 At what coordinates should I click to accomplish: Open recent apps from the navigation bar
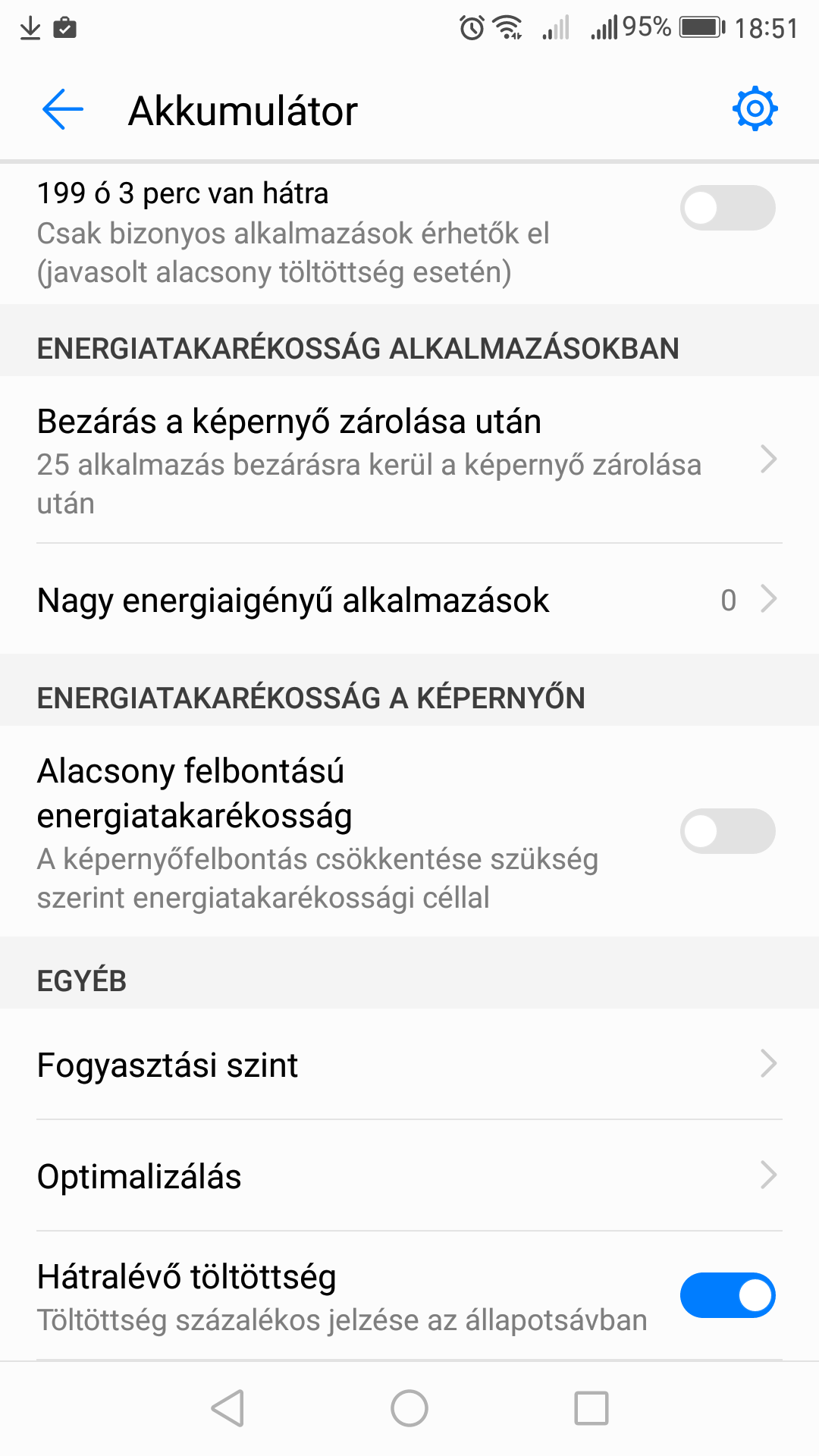pyautogui.click(x=591, y=1409)
